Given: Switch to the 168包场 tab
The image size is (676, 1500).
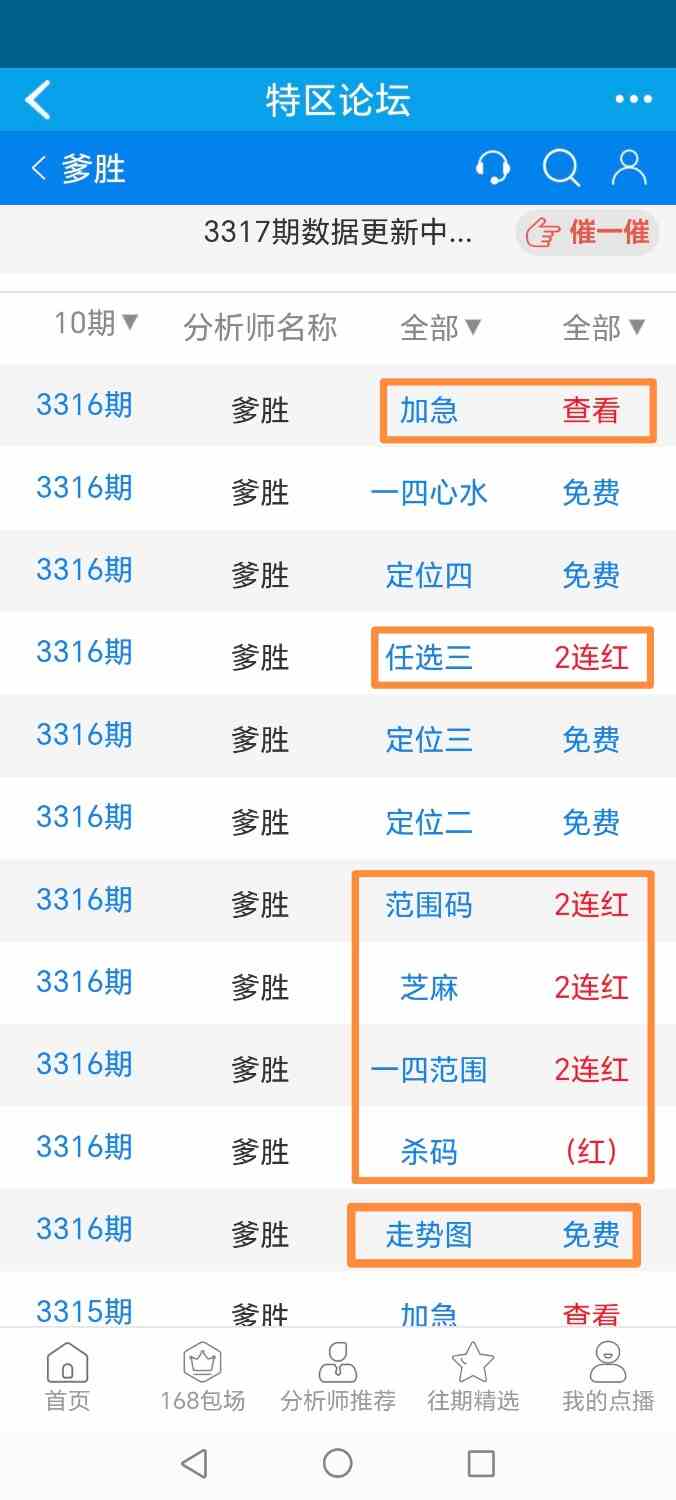Looking at the screenshot, I should click(x=202, y=1376).
